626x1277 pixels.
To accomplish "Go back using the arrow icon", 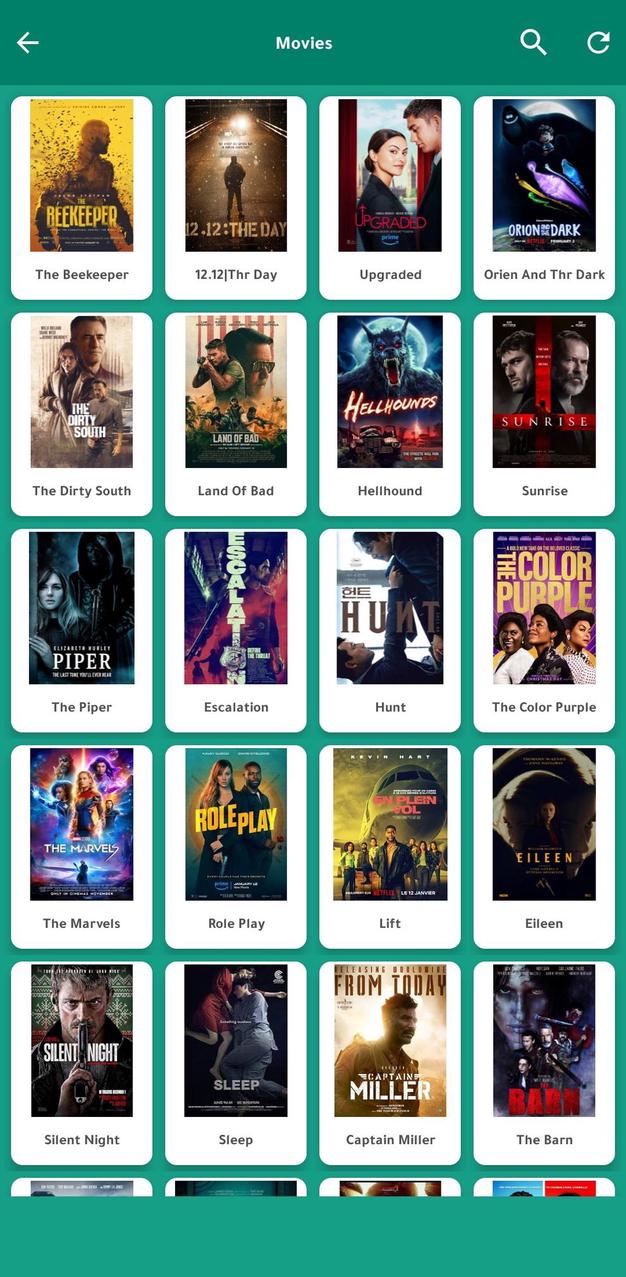I will (x=28, y=43).
